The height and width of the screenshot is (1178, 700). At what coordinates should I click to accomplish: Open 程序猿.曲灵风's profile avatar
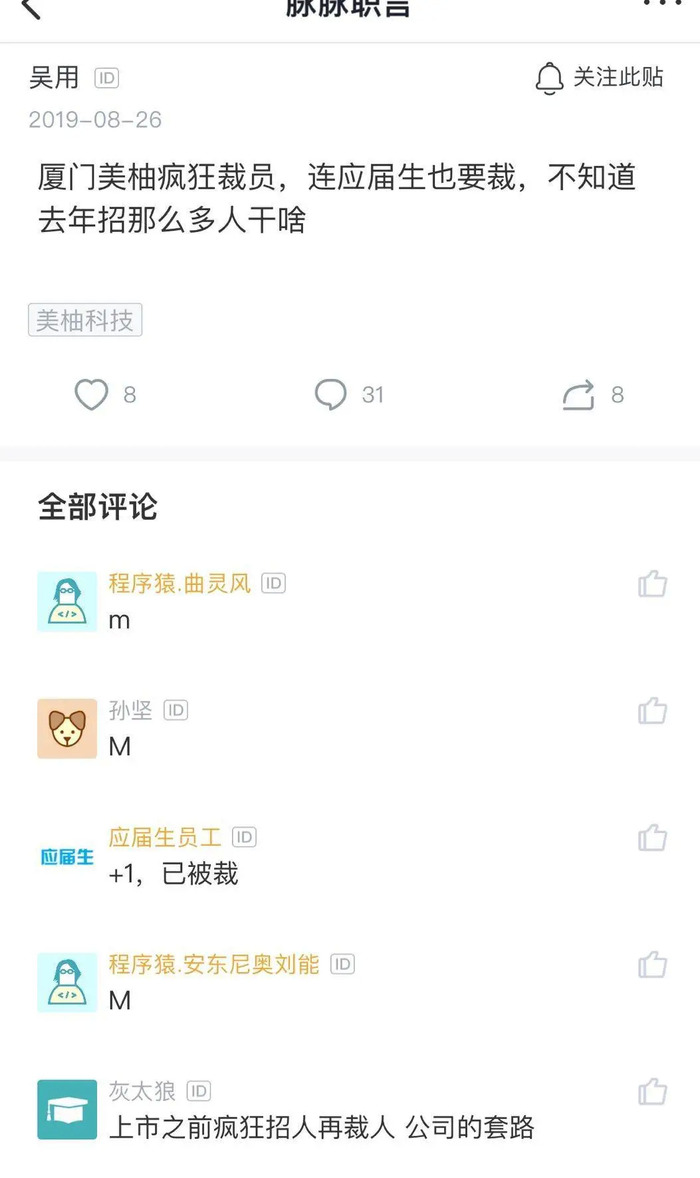pos(67,602)
